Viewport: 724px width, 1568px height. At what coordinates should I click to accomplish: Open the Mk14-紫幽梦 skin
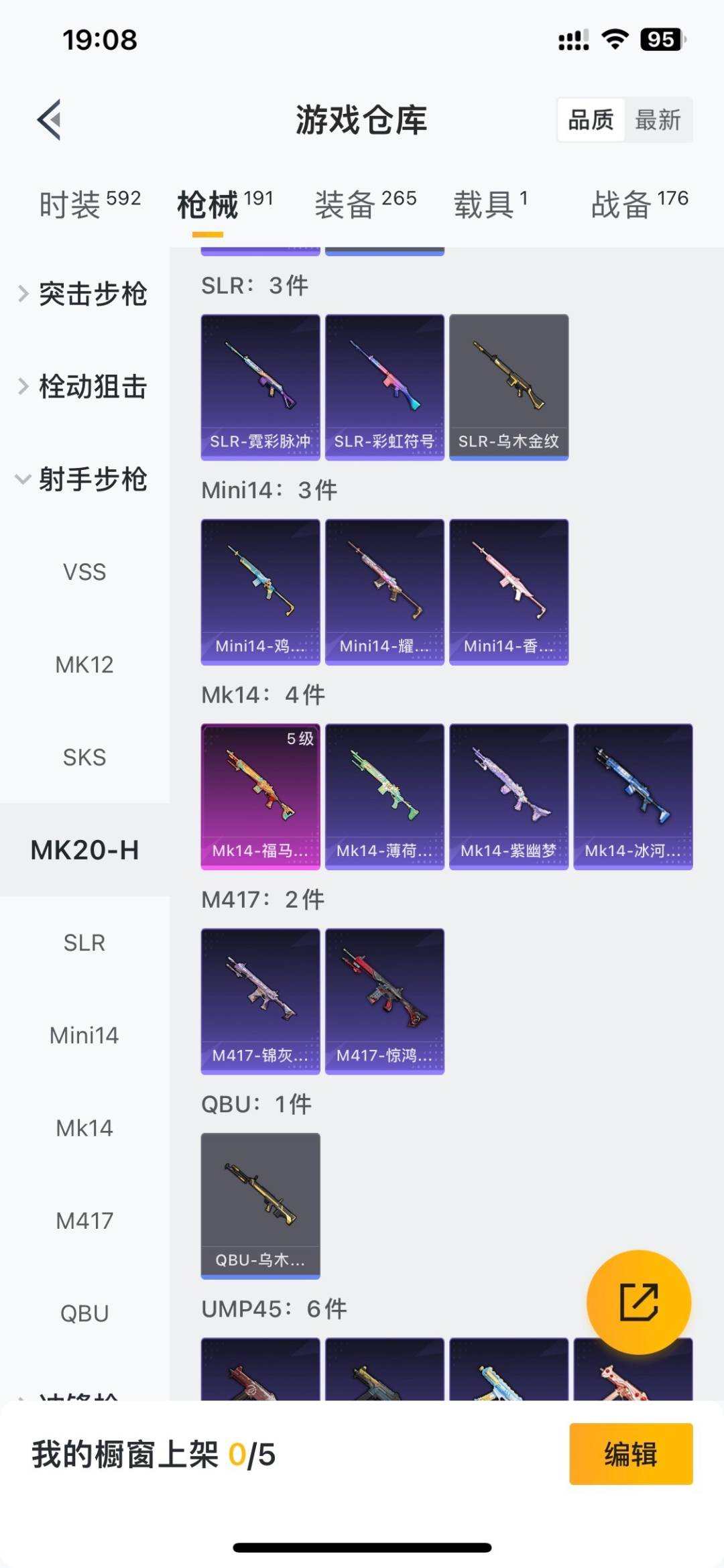[x=509, y=796]
